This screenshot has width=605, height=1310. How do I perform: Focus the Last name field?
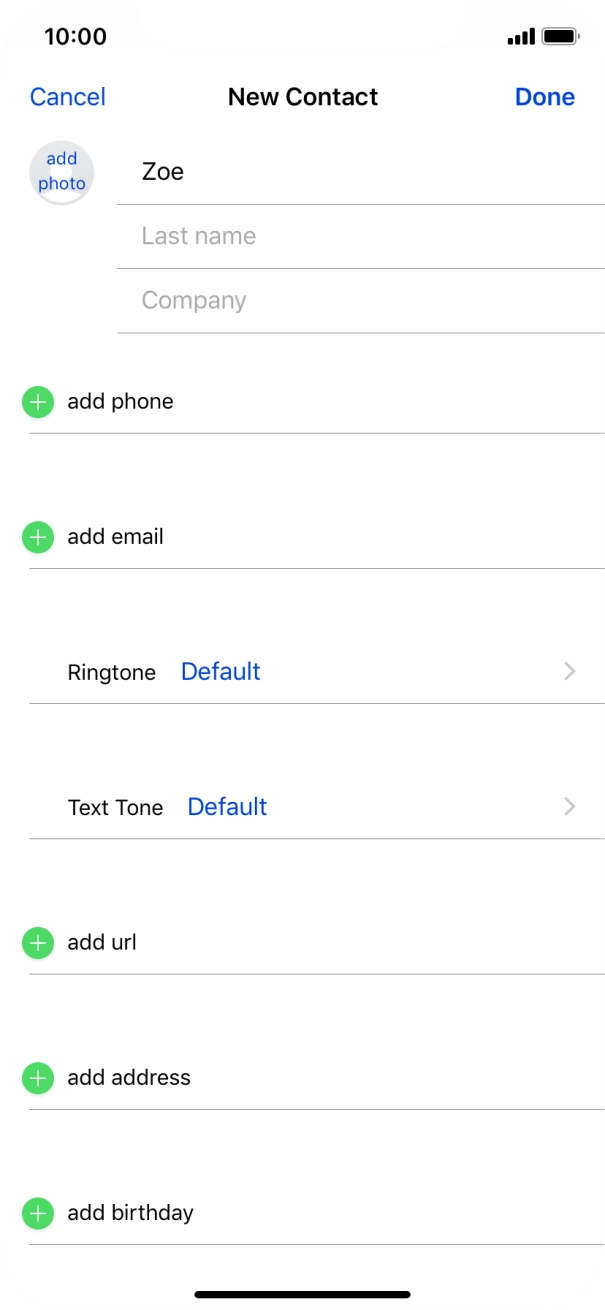[360, 236]
